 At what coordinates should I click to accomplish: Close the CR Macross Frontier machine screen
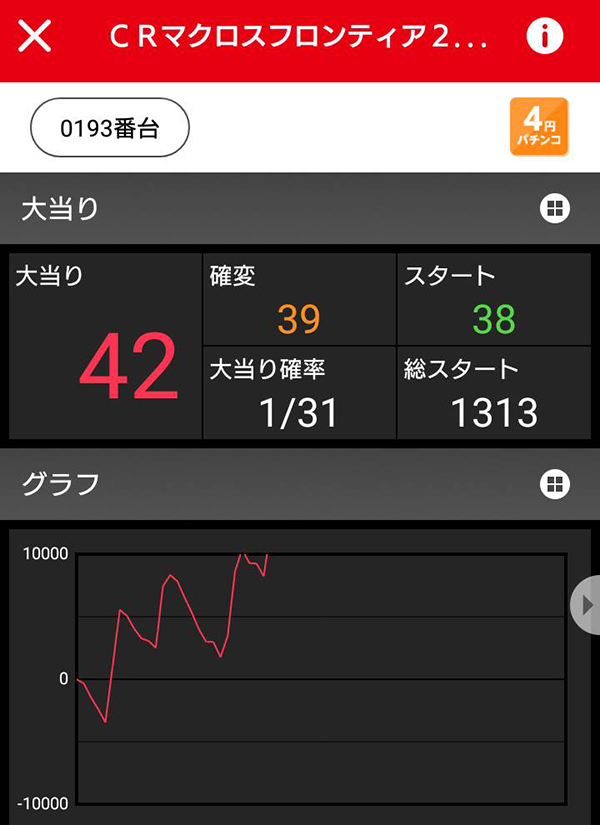[35, 37]
